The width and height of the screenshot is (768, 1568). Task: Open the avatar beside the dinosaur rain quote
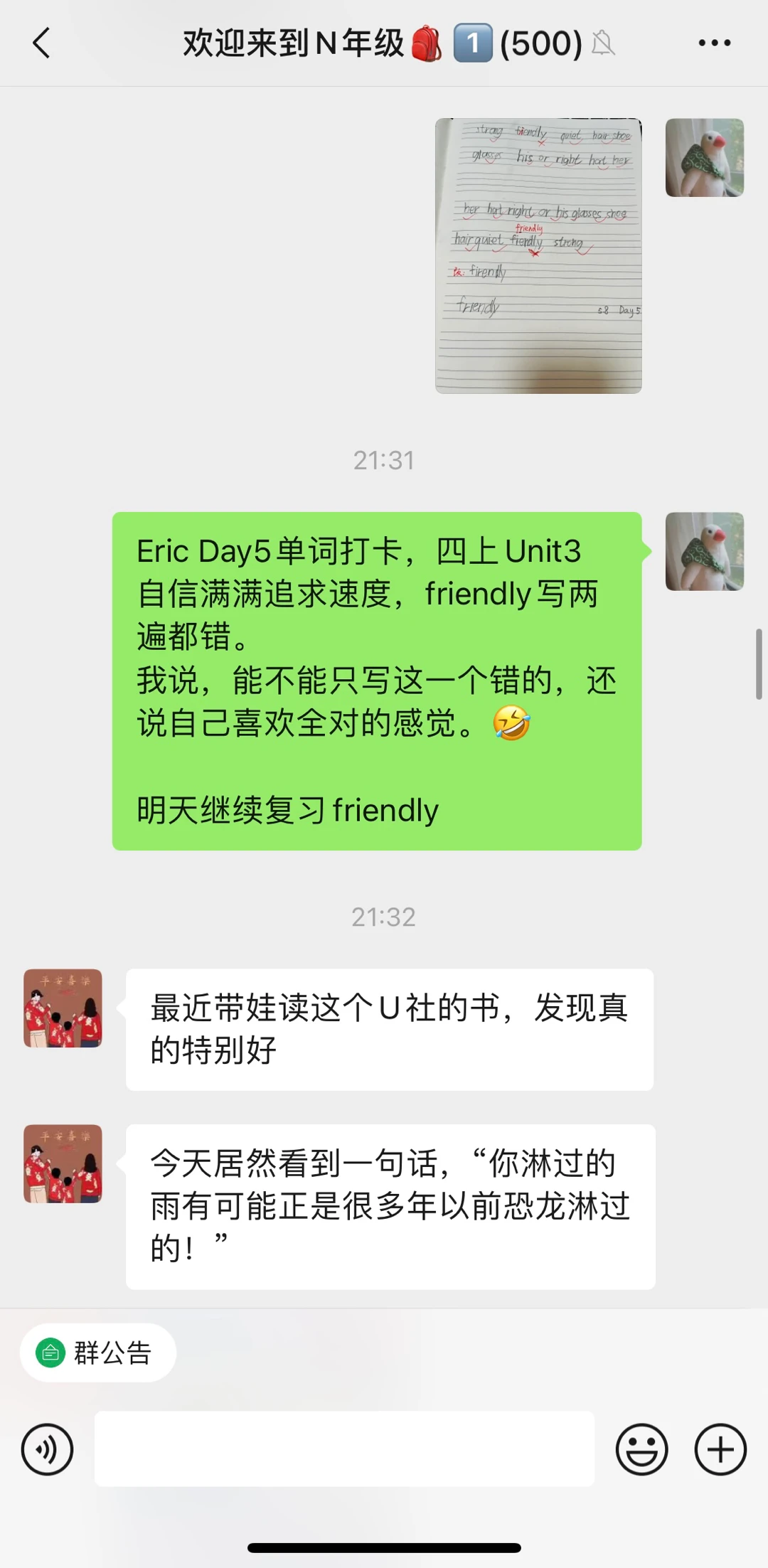63,1163
